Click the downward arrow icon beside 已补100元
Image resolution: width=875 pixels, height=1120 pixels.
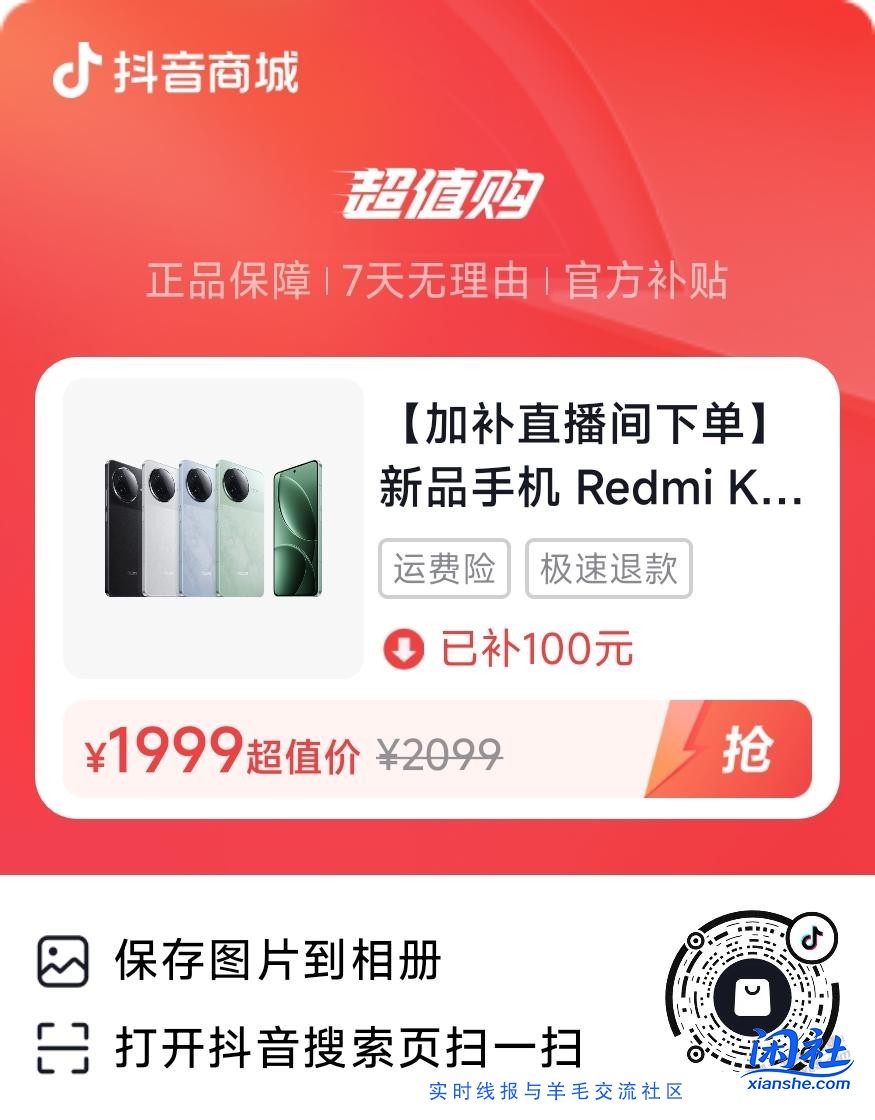[401, 647]
